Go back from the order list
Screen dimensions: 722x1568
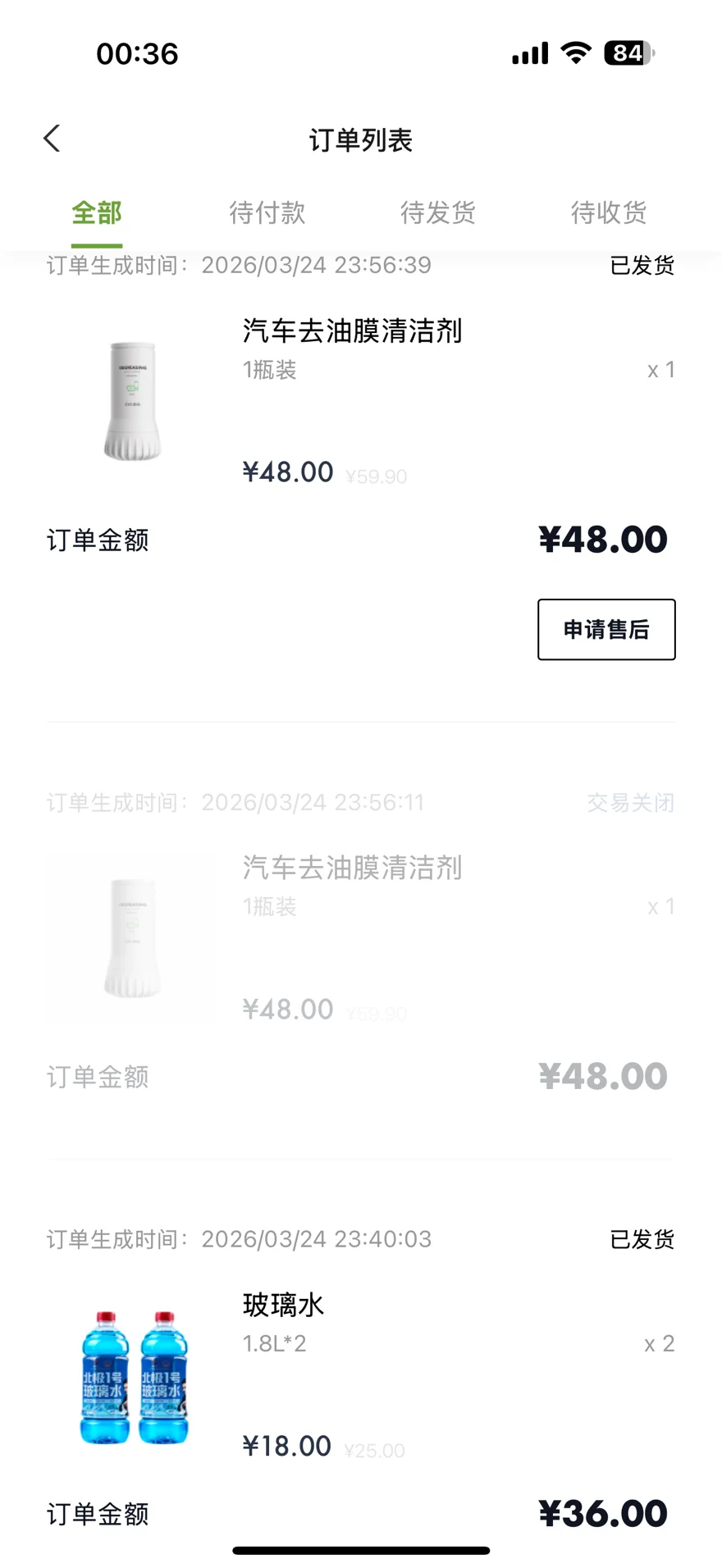pos(53,139)
